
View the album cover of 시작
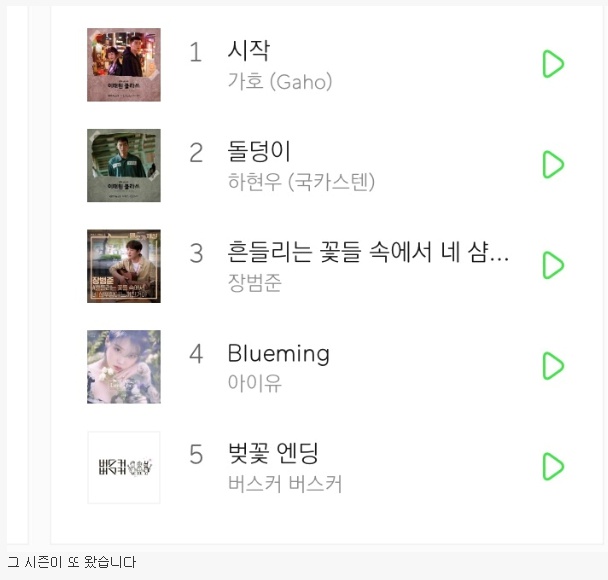[x=124, y=65]
